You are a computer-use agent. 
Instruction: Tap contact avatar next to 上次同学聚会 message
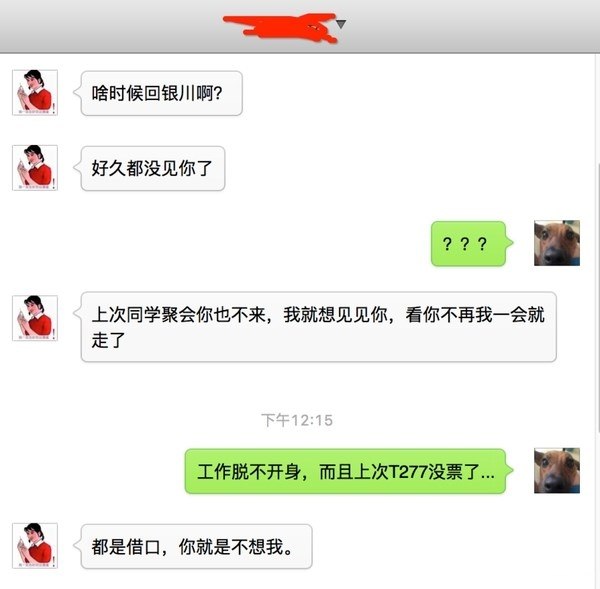34,317
